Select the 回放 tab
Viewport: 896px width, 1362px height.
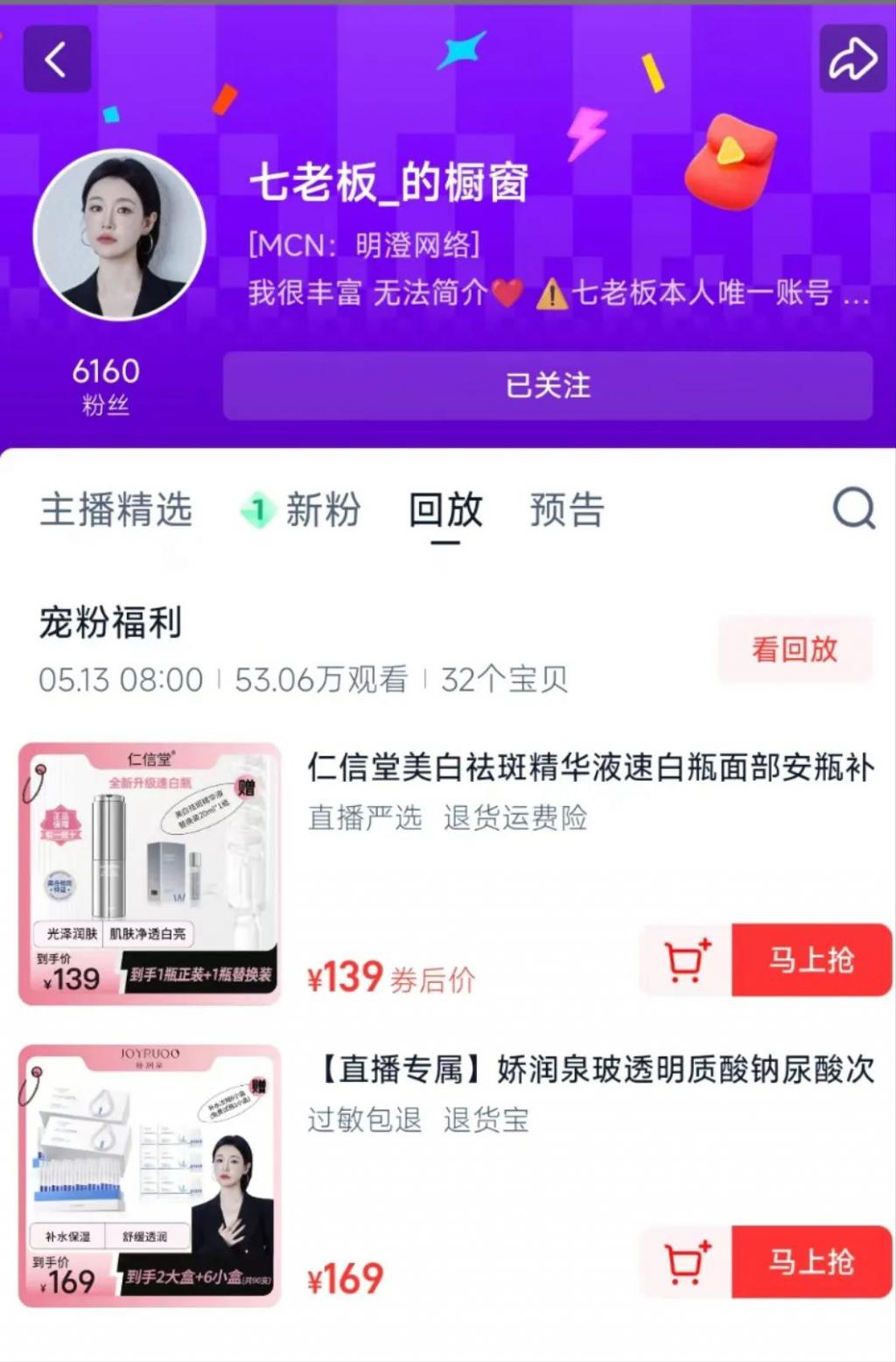445,509
